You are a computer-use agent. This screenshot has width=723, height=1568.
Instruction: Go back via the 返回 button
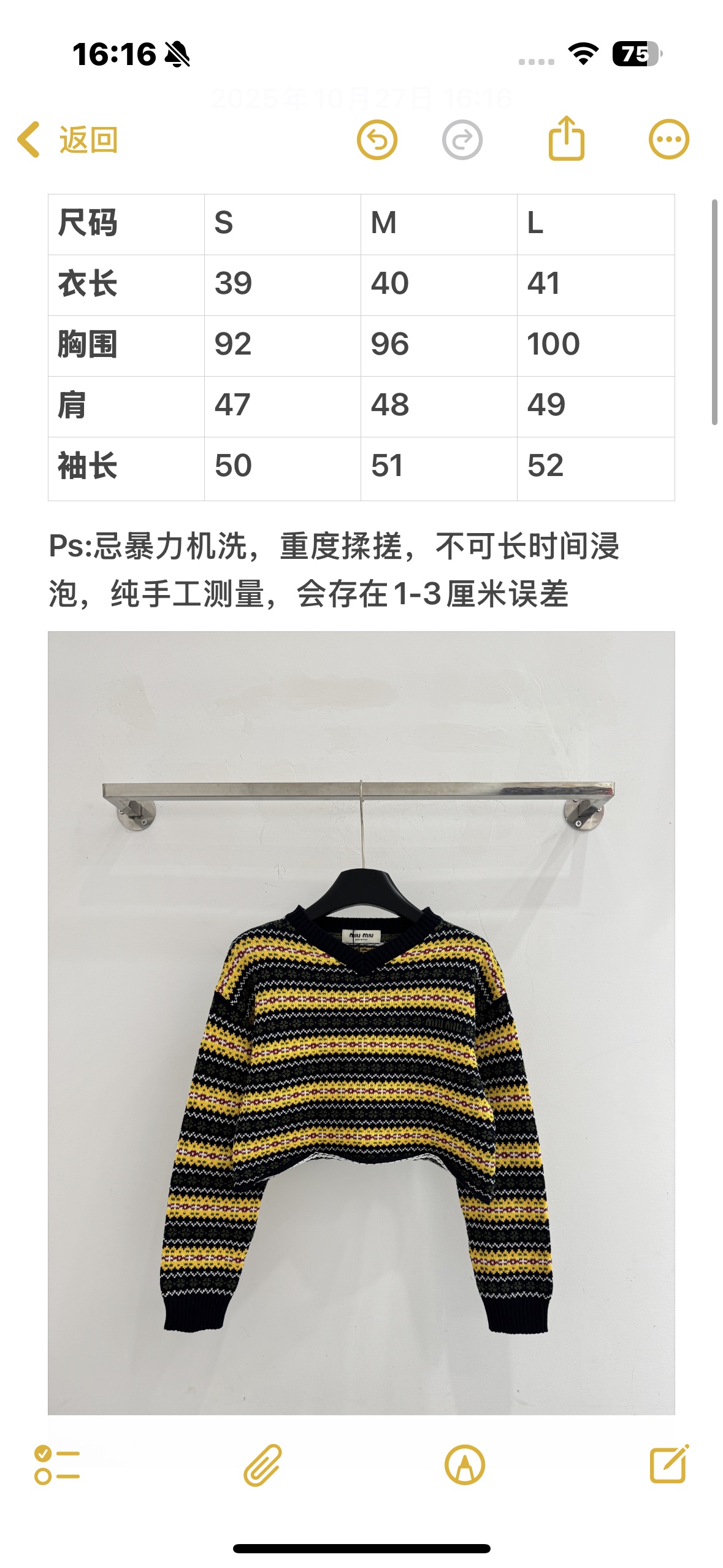pos(67,140)
